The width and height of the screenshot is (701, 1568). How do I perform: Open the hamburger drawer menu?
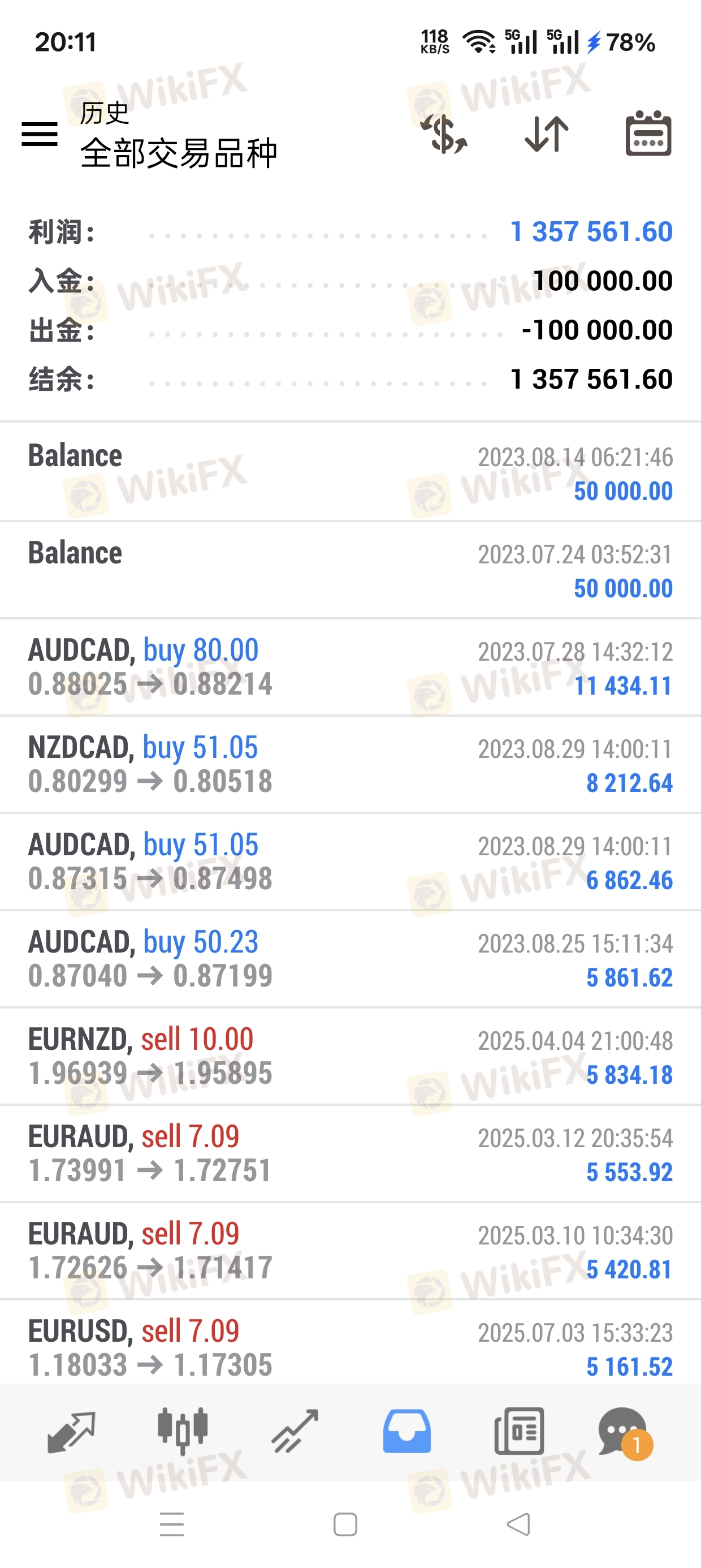coord(40,134)
